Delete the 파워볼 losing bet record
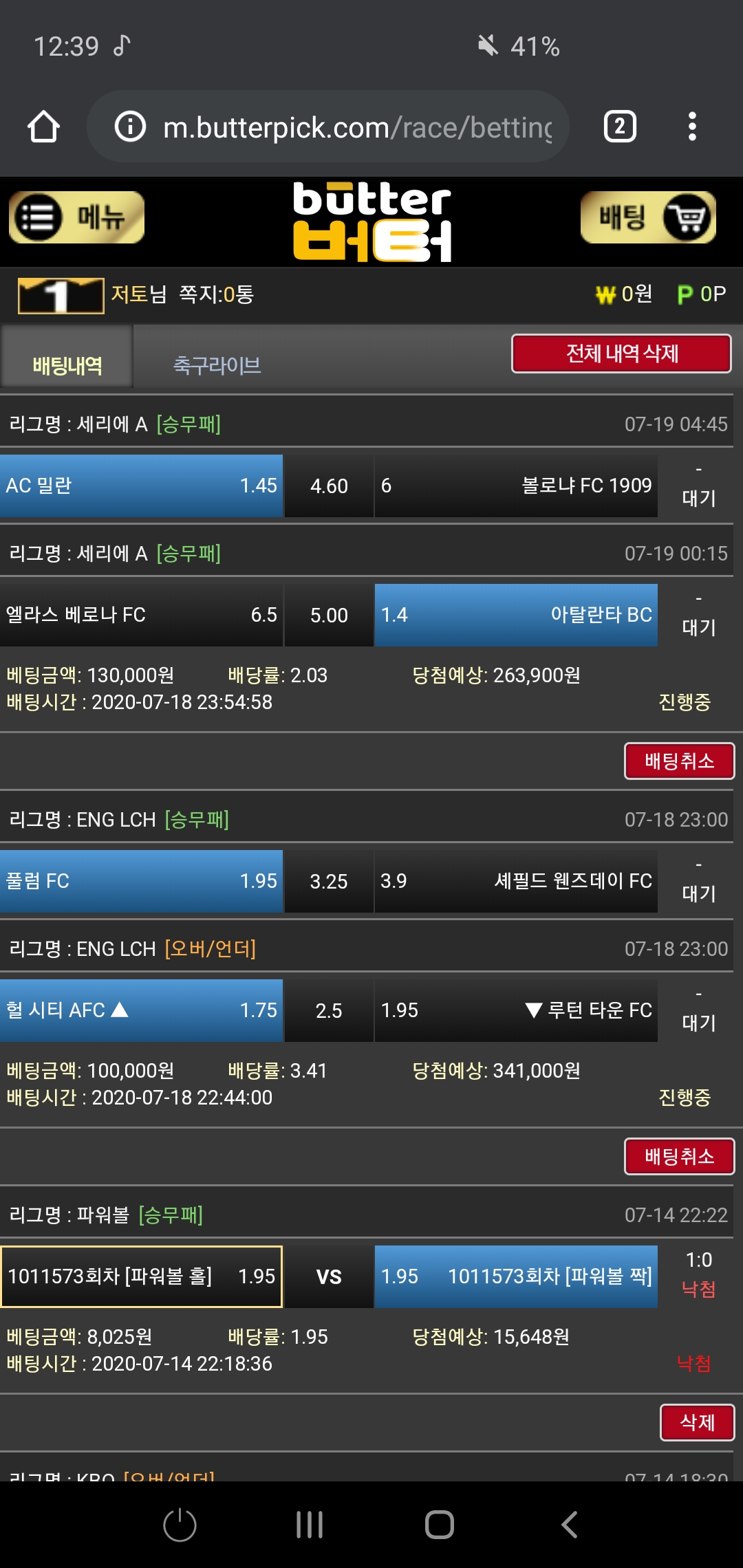Viewport: 743px width, 1568px height. (697, 1422)
